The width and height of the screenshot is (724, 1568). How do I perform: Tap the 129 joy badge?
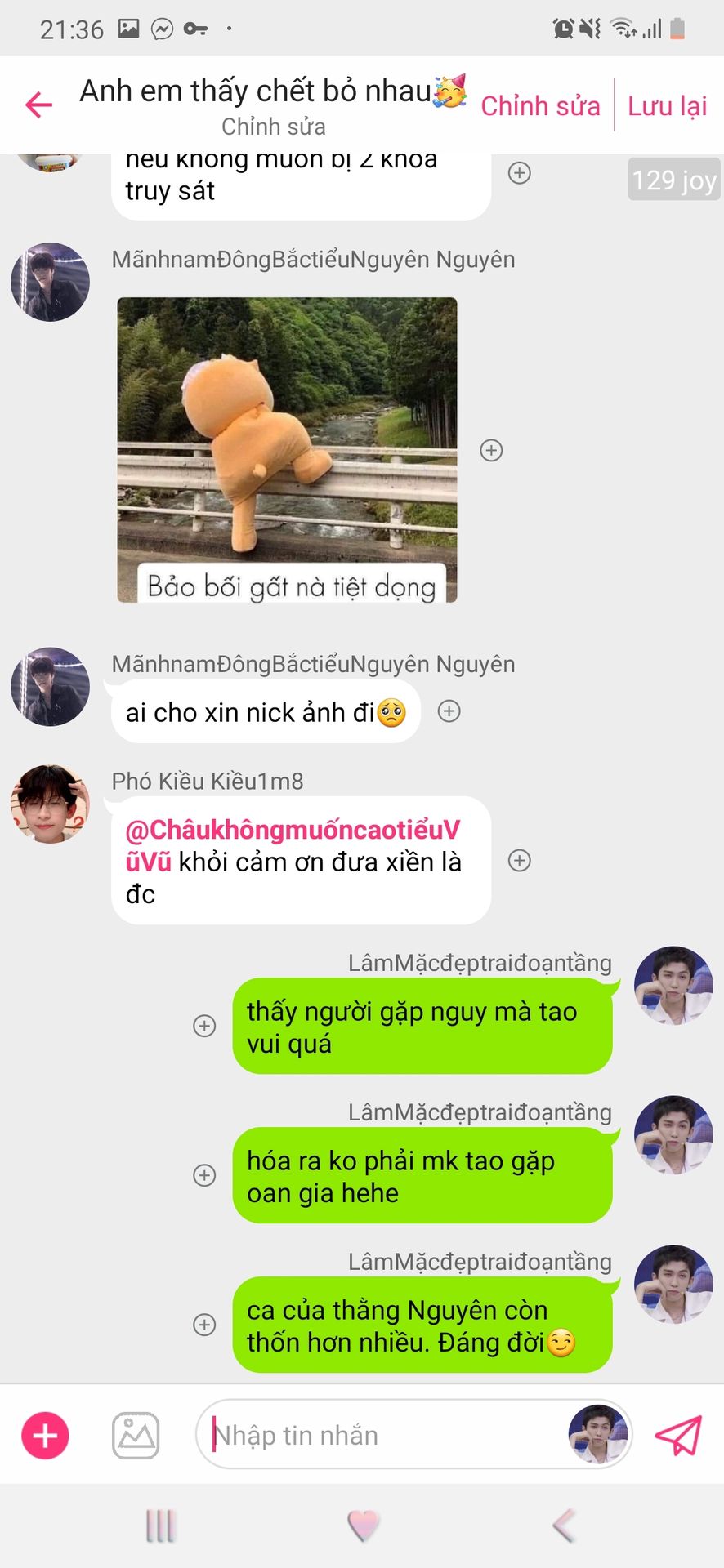(x=674, y=180)
